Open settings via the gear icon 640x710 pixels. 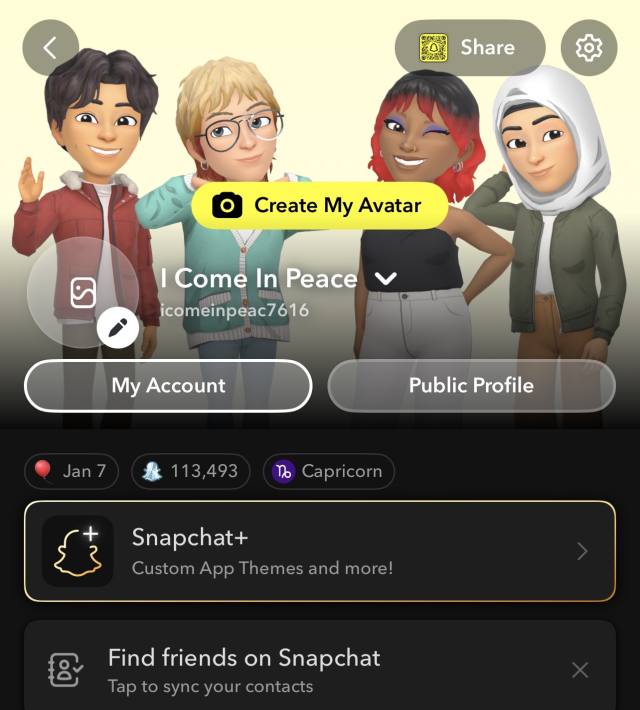(x=589, y=47)
